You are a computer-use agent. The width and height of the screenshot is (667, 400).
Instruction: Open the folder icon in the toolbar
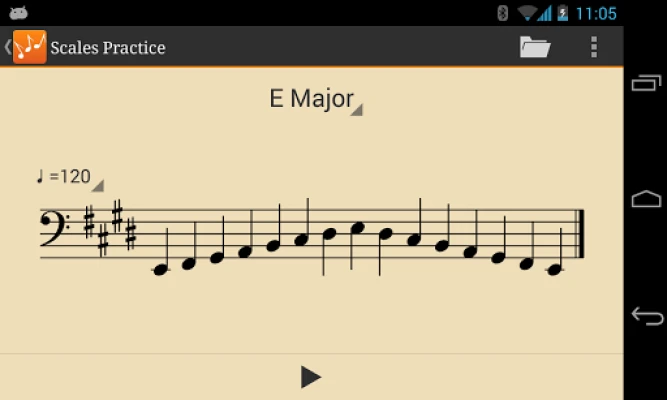coord(535,47)
